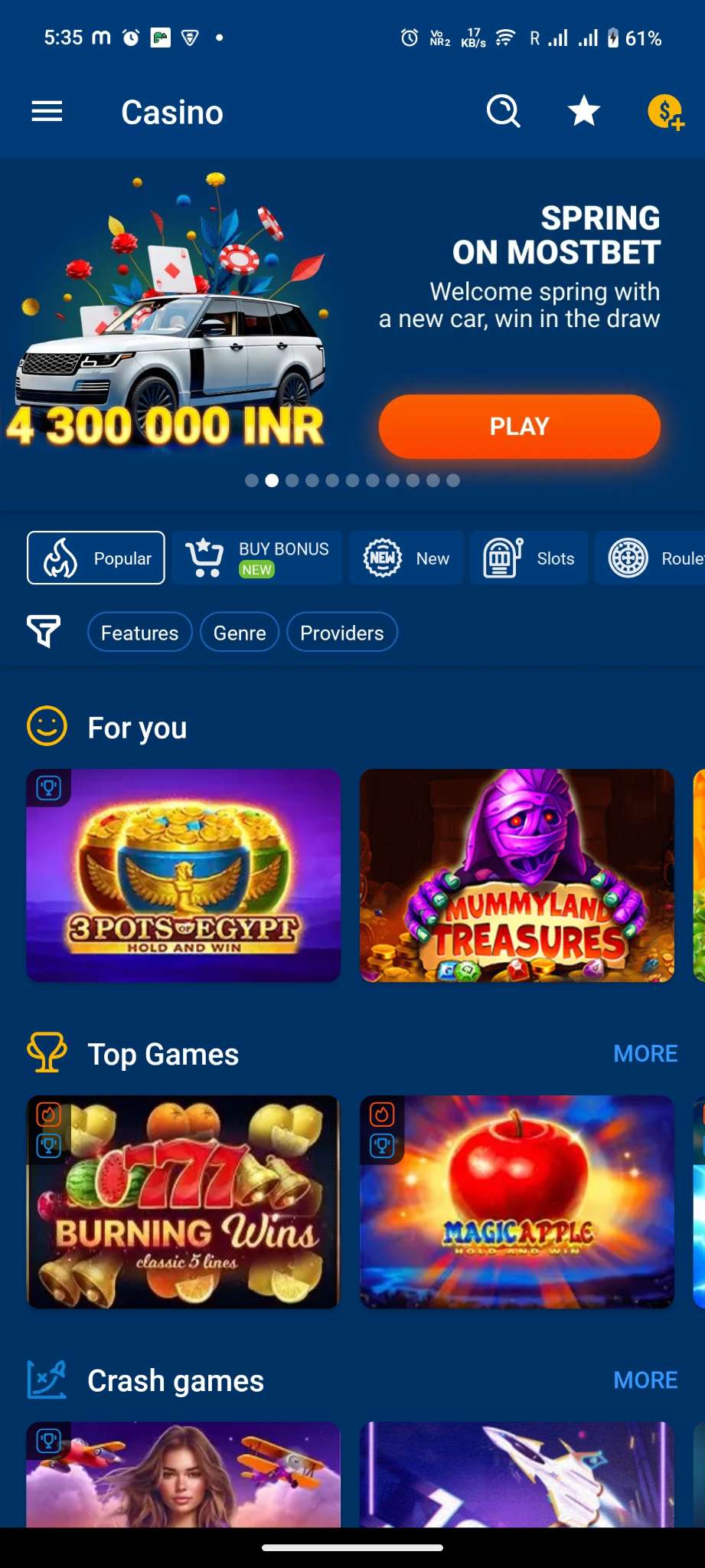
Task: Open the casino search
Action: [x=504, y=112]
